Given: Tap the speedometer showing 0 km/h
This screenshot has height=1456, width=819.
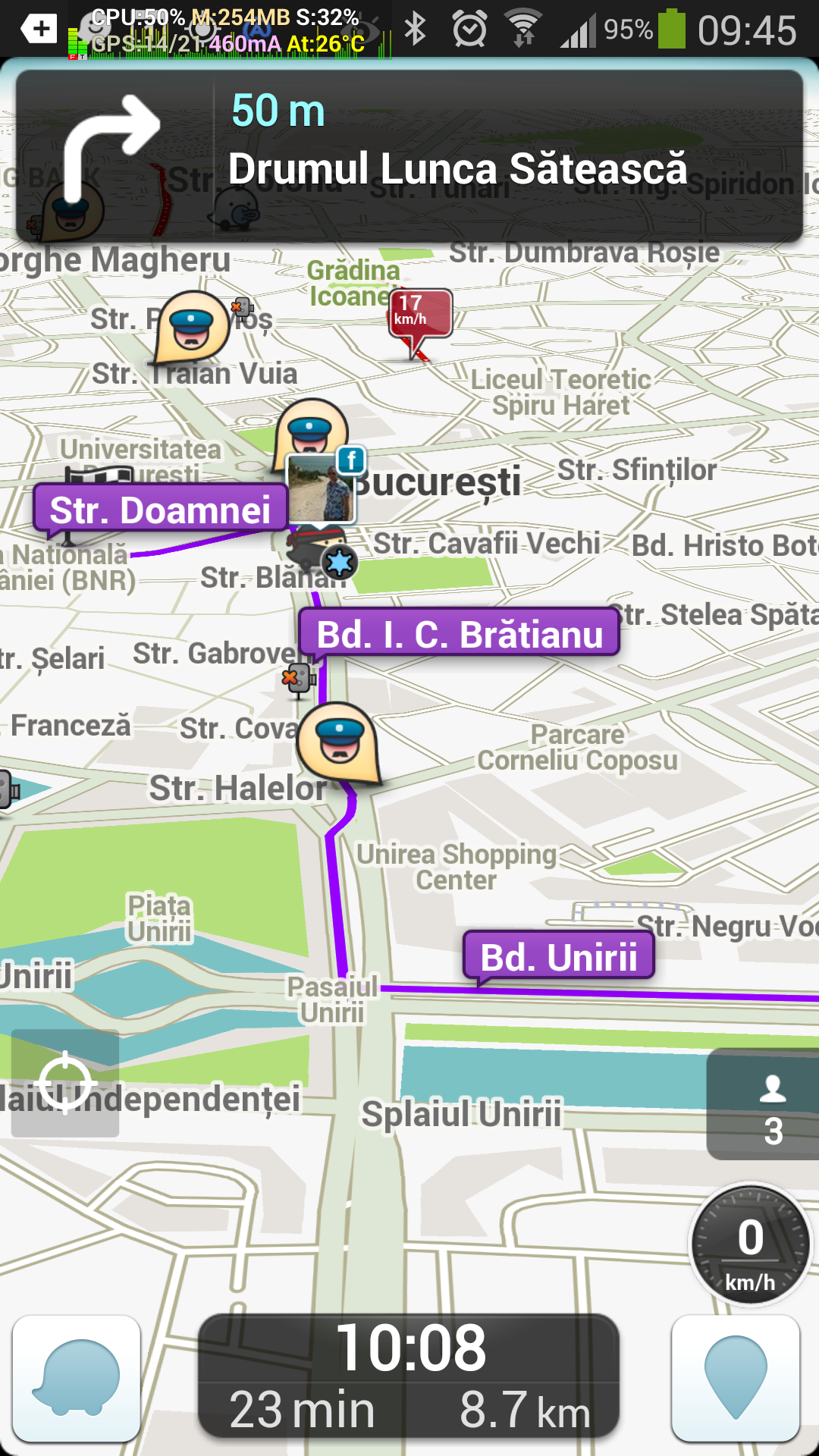Looking at the screenshot, I should tap(750, 1244).
